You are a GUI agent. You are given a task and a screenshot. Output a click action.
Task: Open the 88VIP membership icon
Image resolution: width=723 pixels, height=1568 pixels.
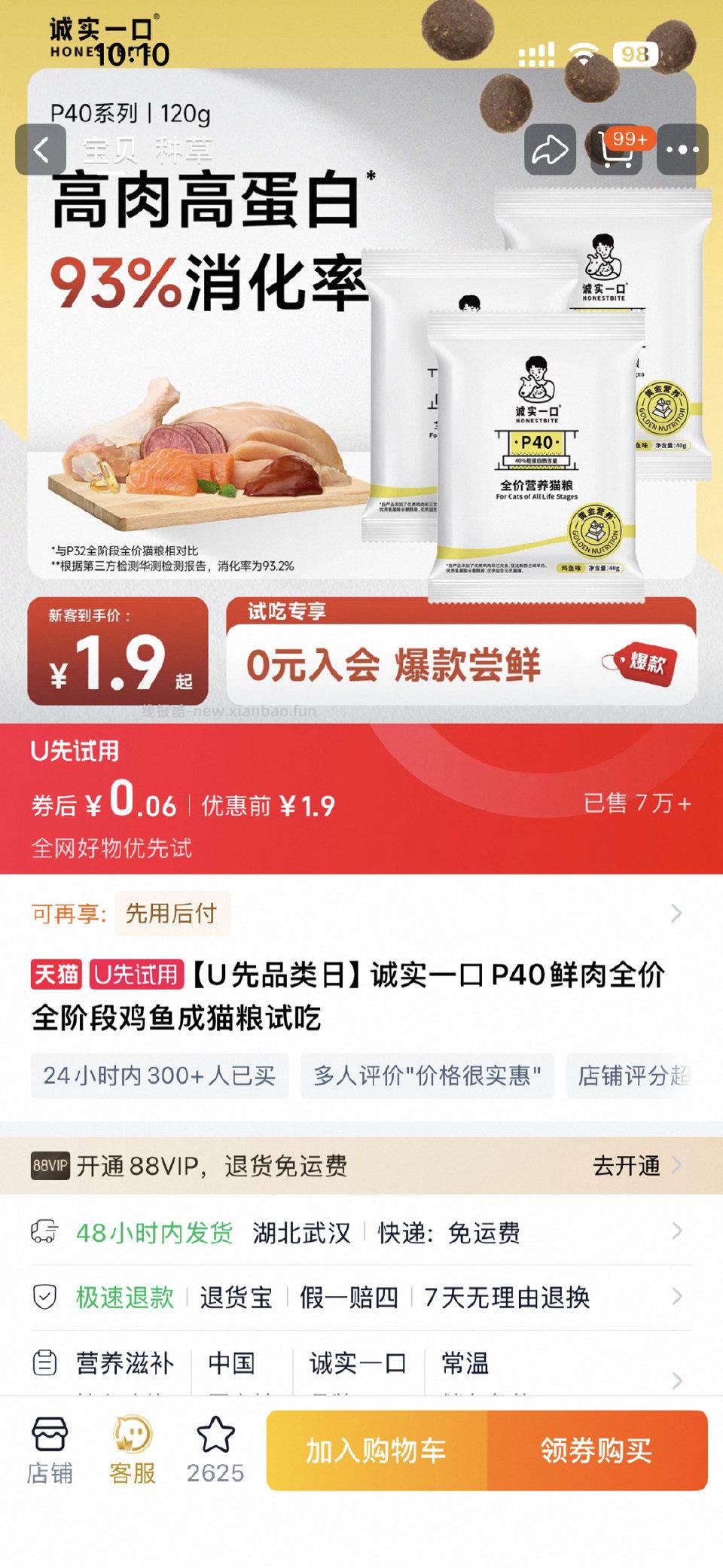[50, 1167]
